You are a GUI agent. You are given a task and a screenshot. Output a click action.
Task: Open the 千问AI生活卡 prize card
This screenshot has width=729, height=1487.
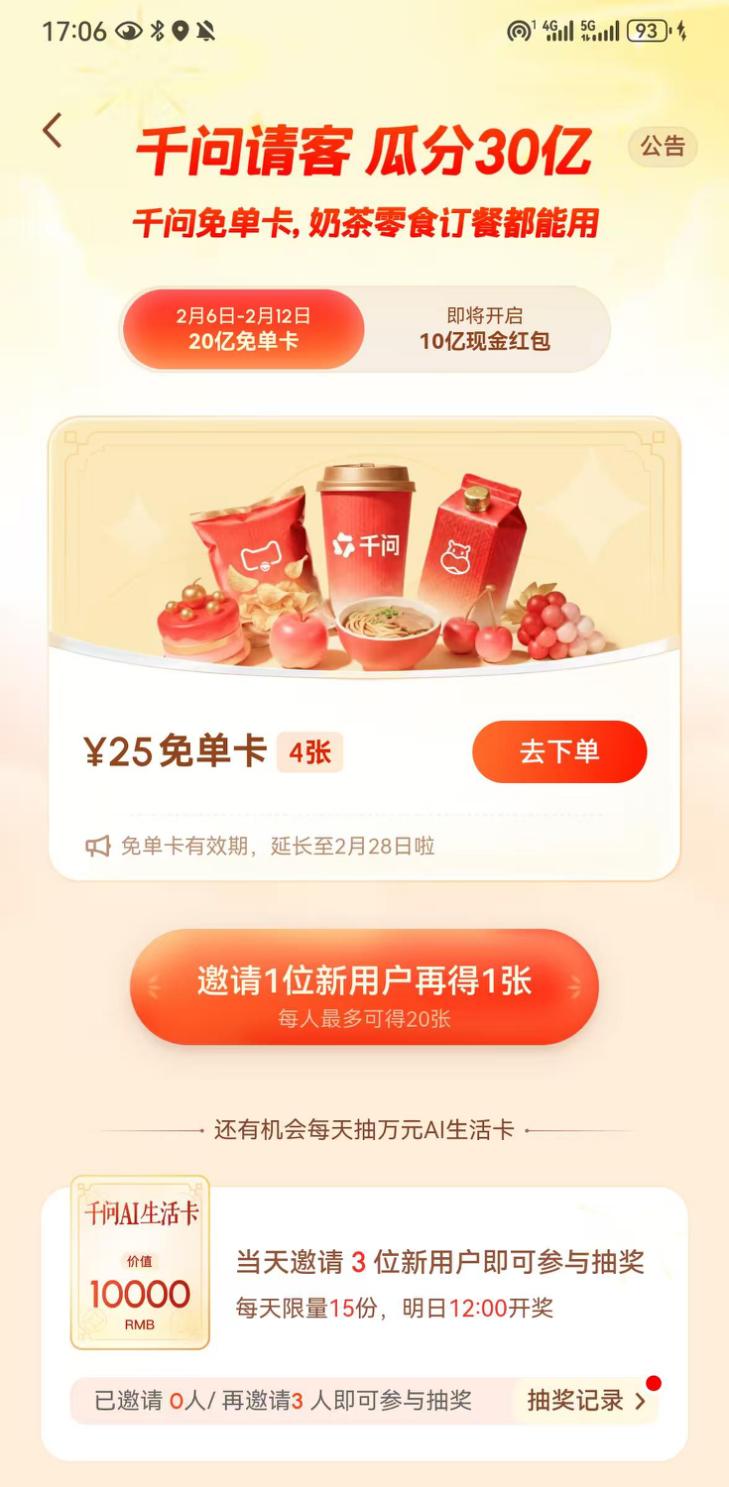(140, 1262)
